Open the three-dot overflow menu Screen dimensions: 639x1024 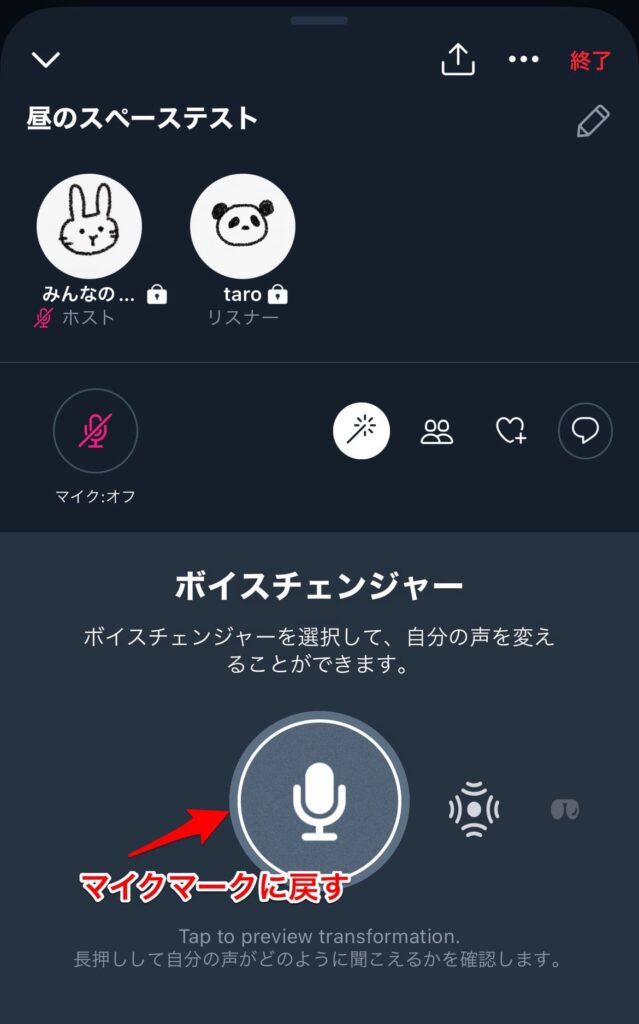click(523, 60)
